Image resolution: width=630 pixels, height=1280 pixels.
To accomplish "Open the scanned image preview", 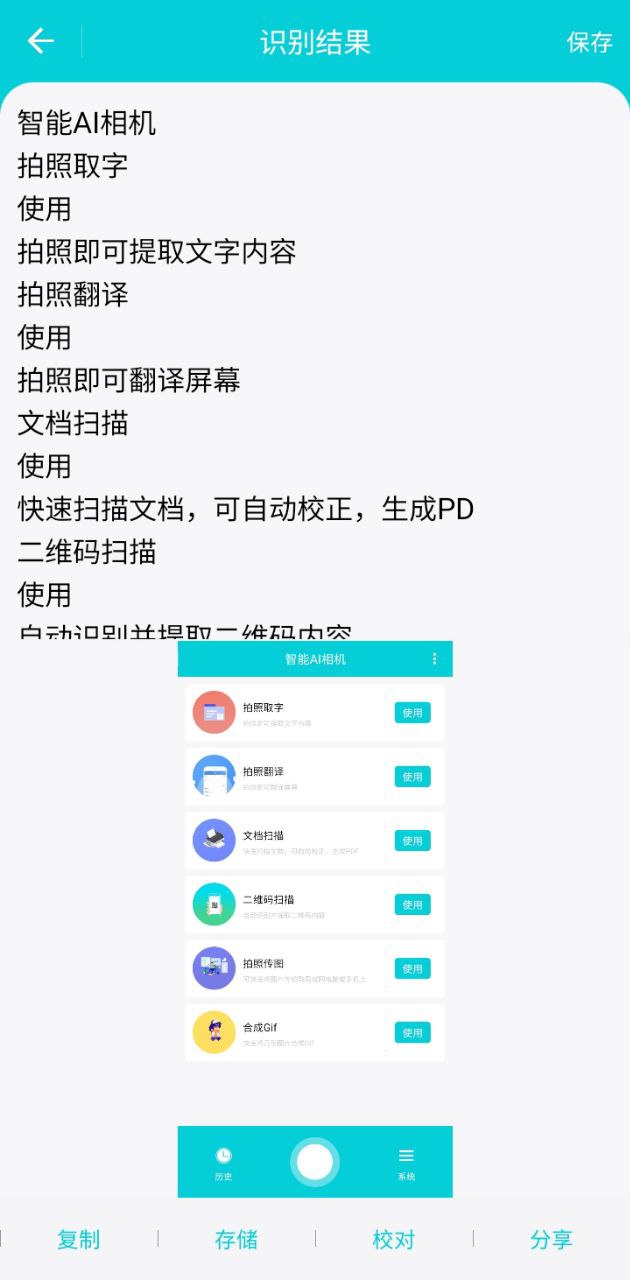I will 315,918.
